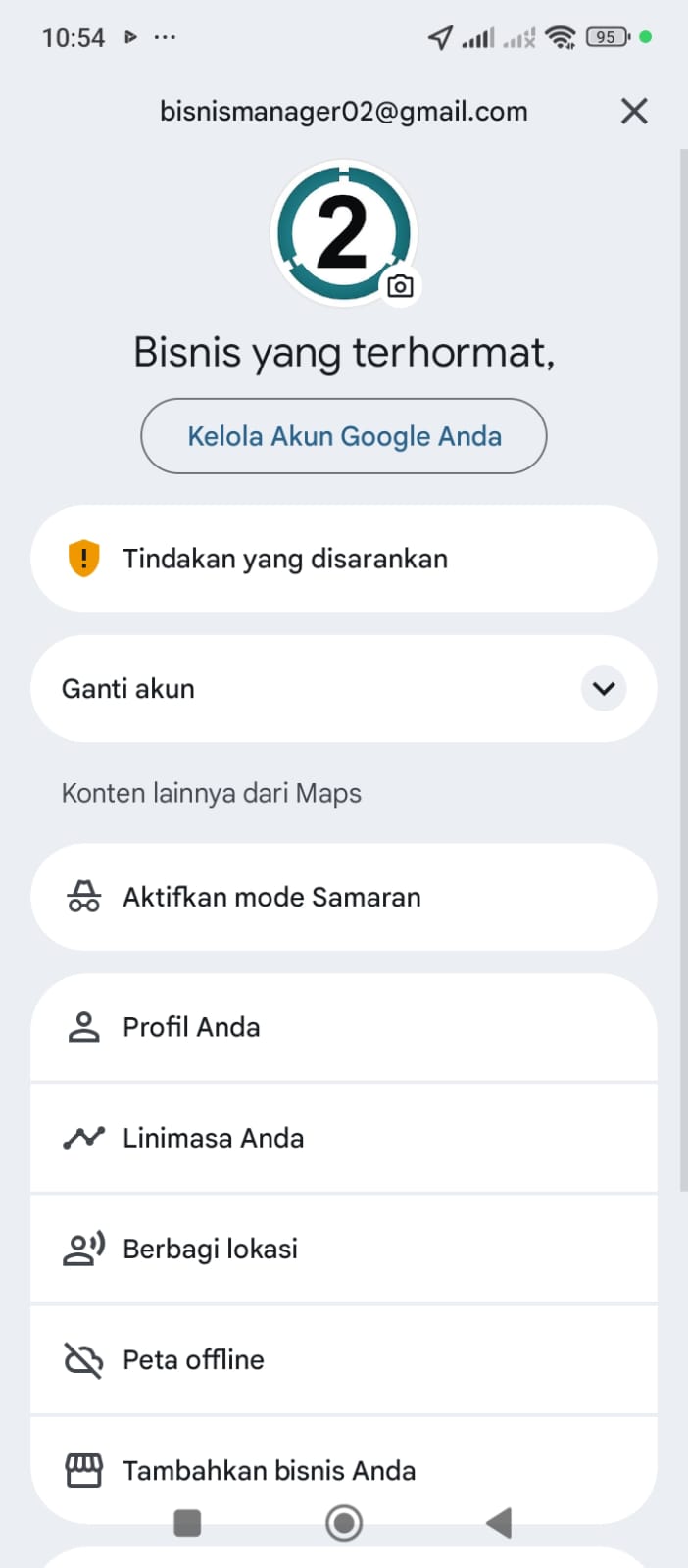
Task: Open Berbagi lokasi
Action: pyautogui.click(x=344, y=1249)
